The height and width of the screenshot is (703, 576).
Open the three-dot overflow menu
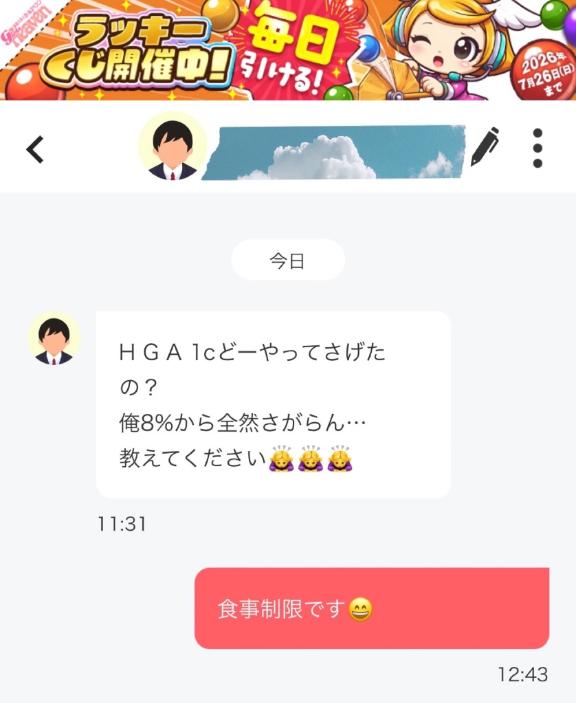point(537,148)
